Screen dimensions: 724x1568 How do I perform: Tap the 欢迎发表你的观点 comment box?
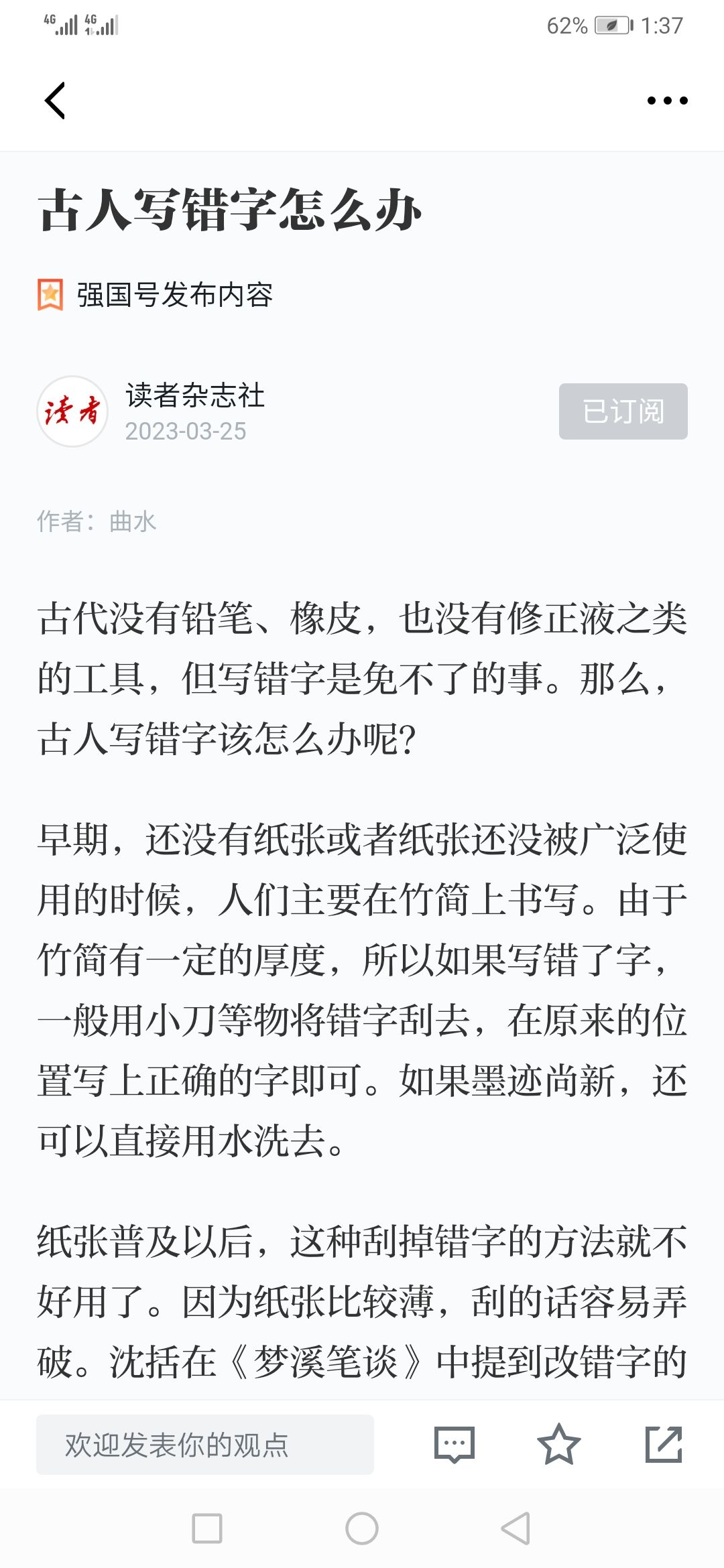pos(205,1445)
